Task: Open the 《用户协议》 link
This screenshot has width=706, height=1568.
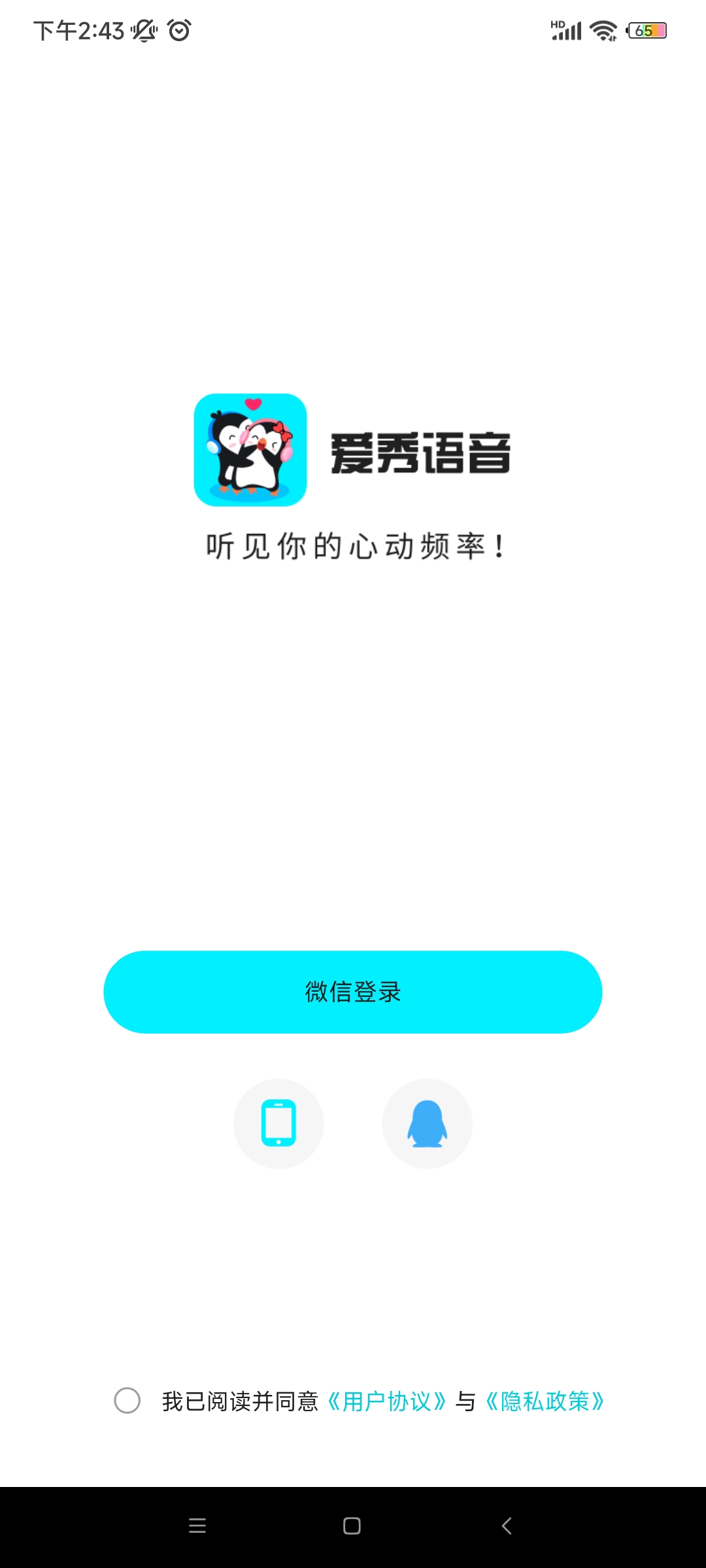Action: coord(386,1401)
